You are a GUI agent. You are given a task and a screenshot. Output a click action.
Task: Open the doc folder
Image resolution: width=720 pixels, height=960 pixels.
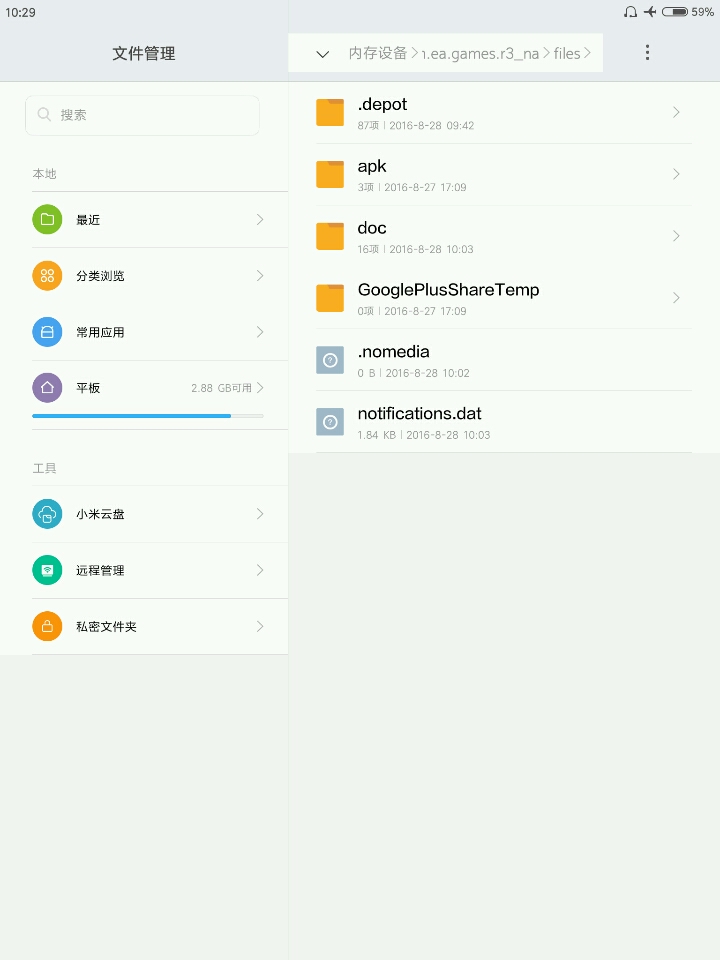[500, 237]
